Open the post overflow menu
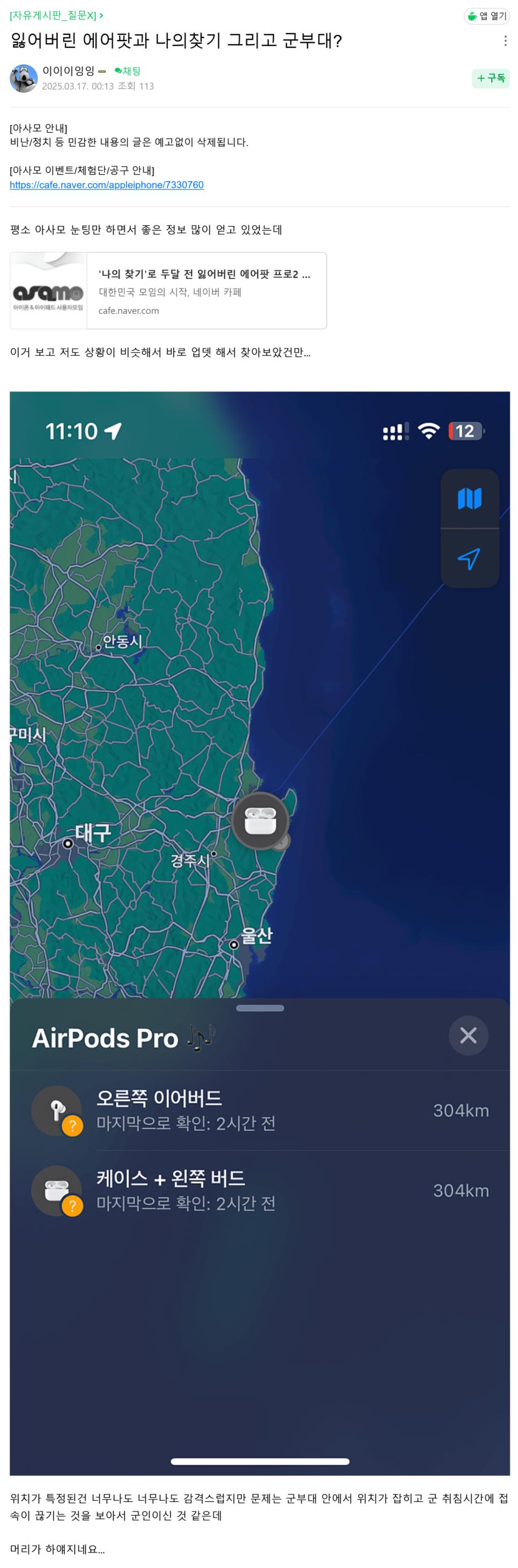518x1568 pixels. coord(505,41)
